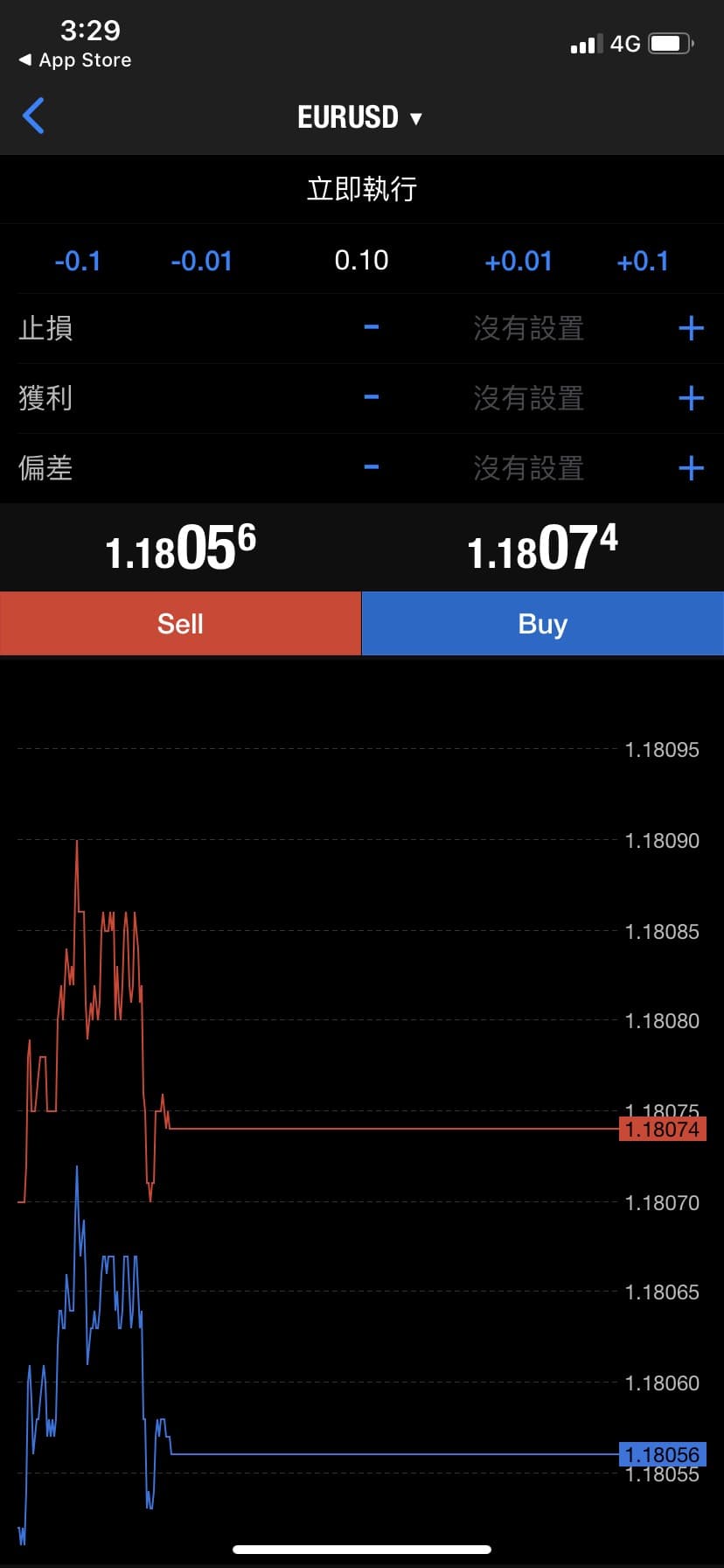Increase the 止損 stop loss value

(x=691, y=328)
